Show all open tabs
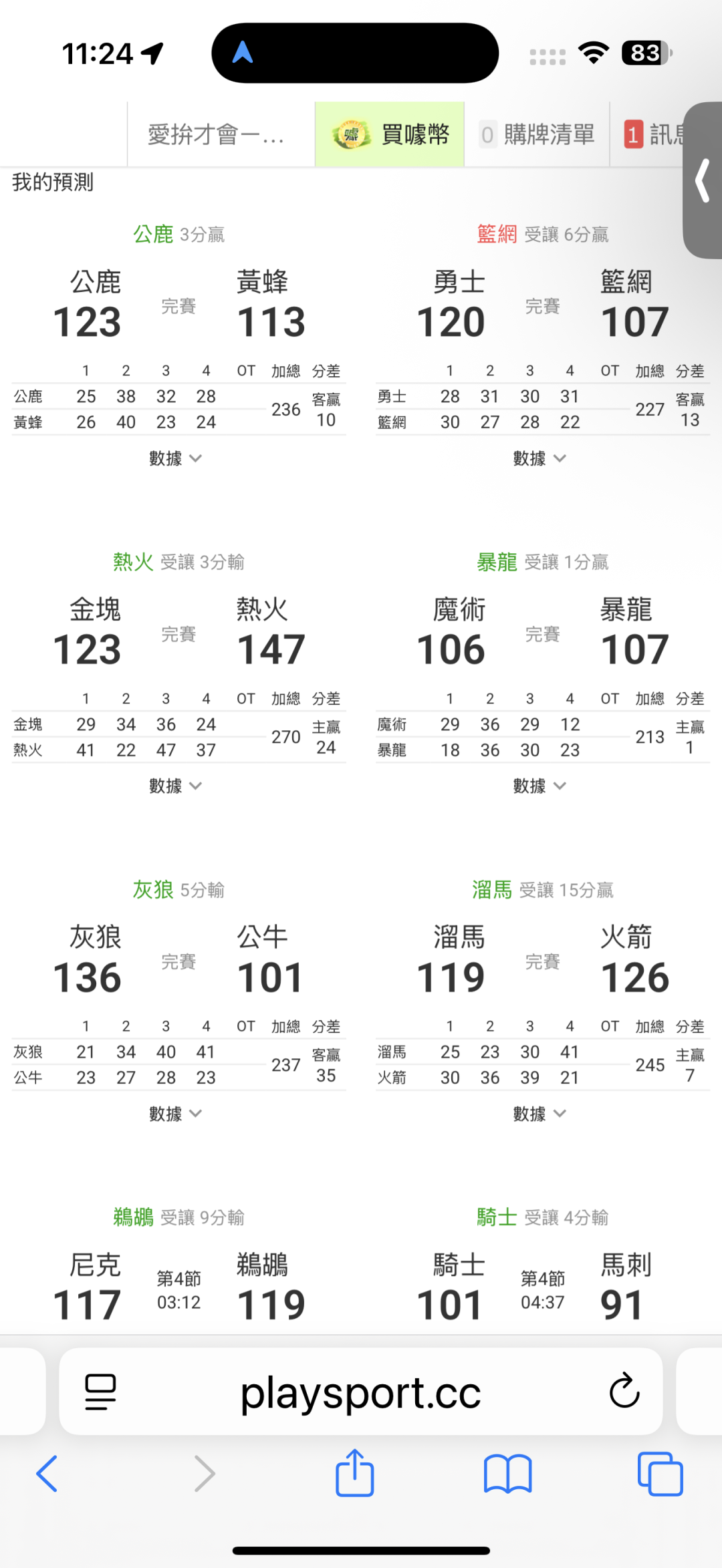Image resolution: width=722 pixels, height=1568 pixels. click(x=660, y=1473)
